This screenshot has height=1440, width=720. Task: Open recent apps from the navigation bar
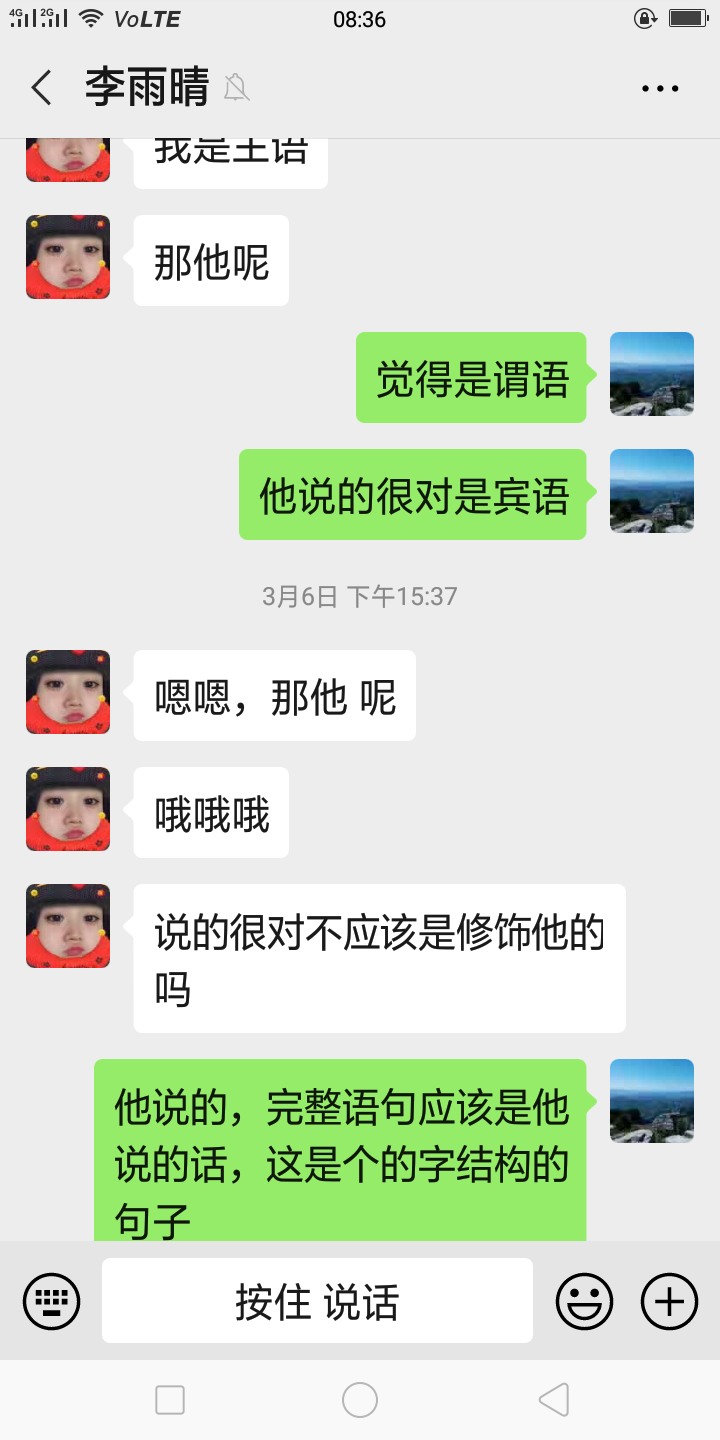[170, 1400]
